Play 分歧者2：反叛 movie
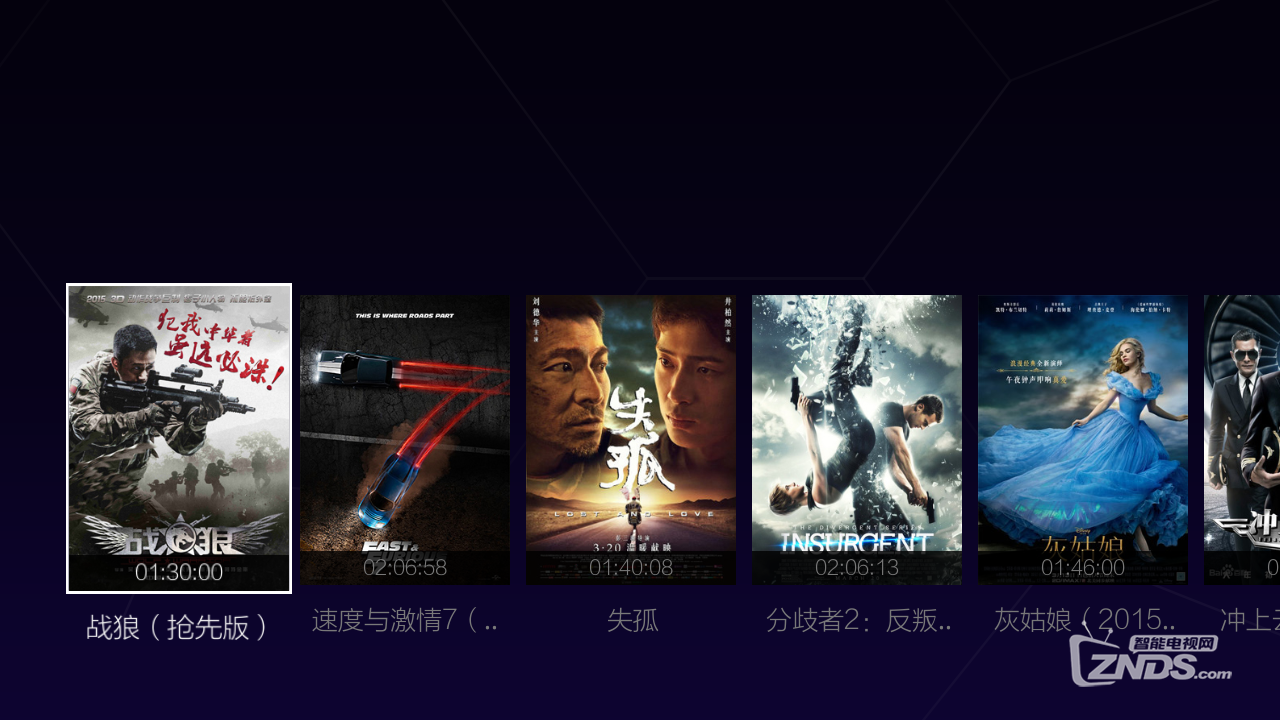 click(857, 439)
